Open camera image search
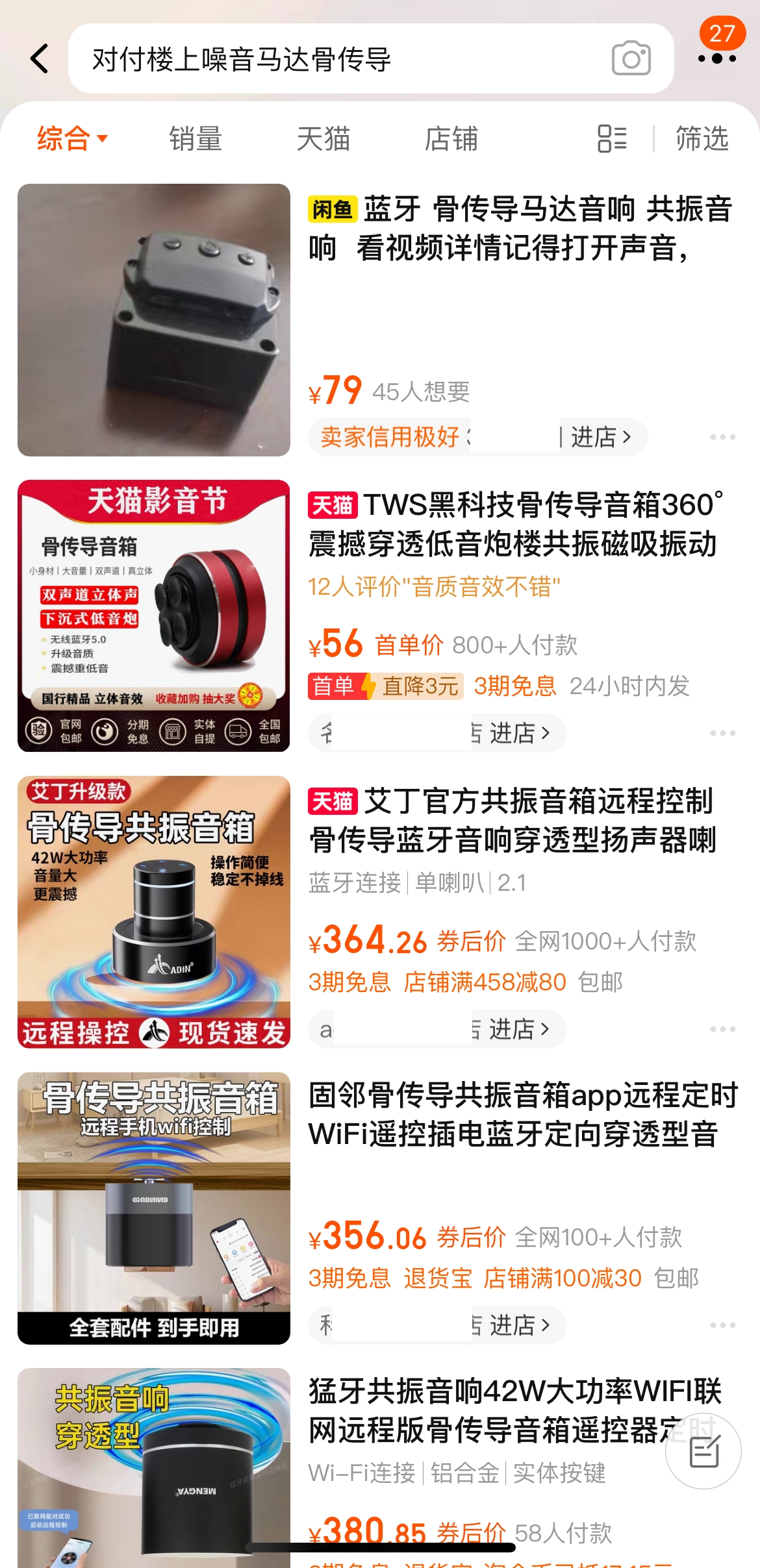Viewport: 760px width, 1568px height. point(631,59)
